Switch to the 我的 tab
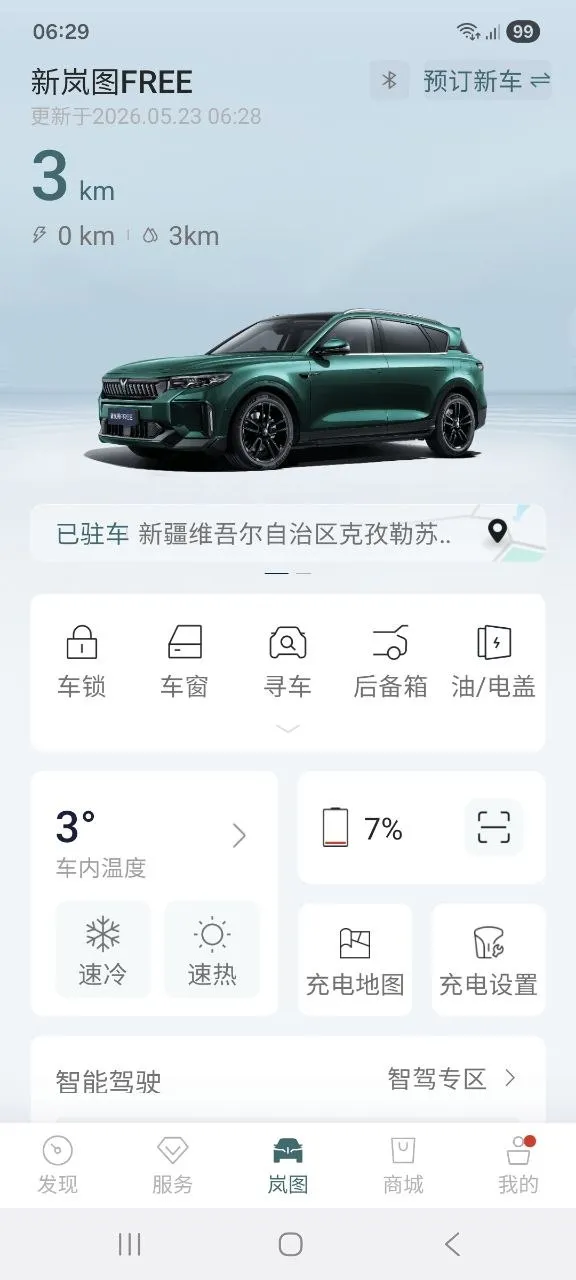 point(518,1166)
